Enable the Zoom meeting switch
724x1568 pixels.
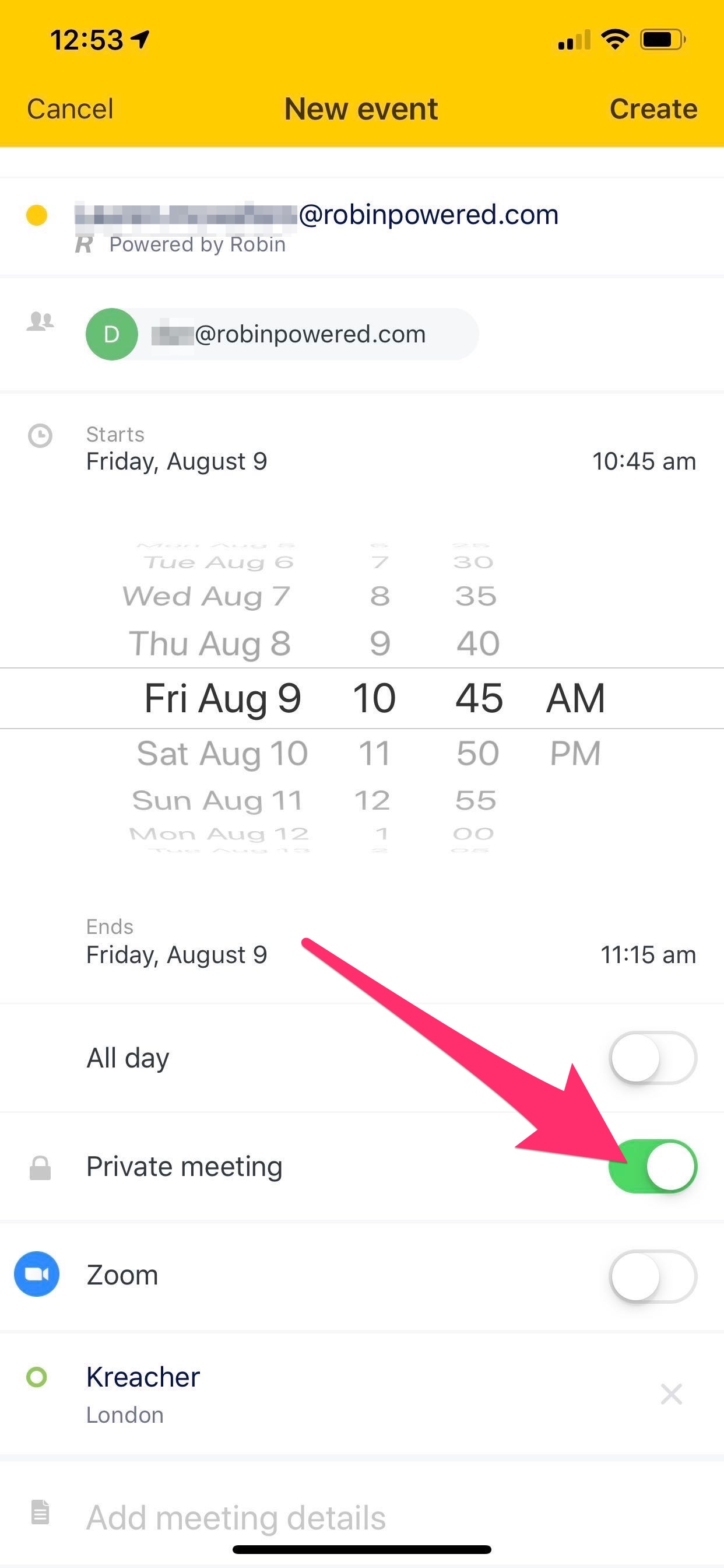pos(653,1275)
